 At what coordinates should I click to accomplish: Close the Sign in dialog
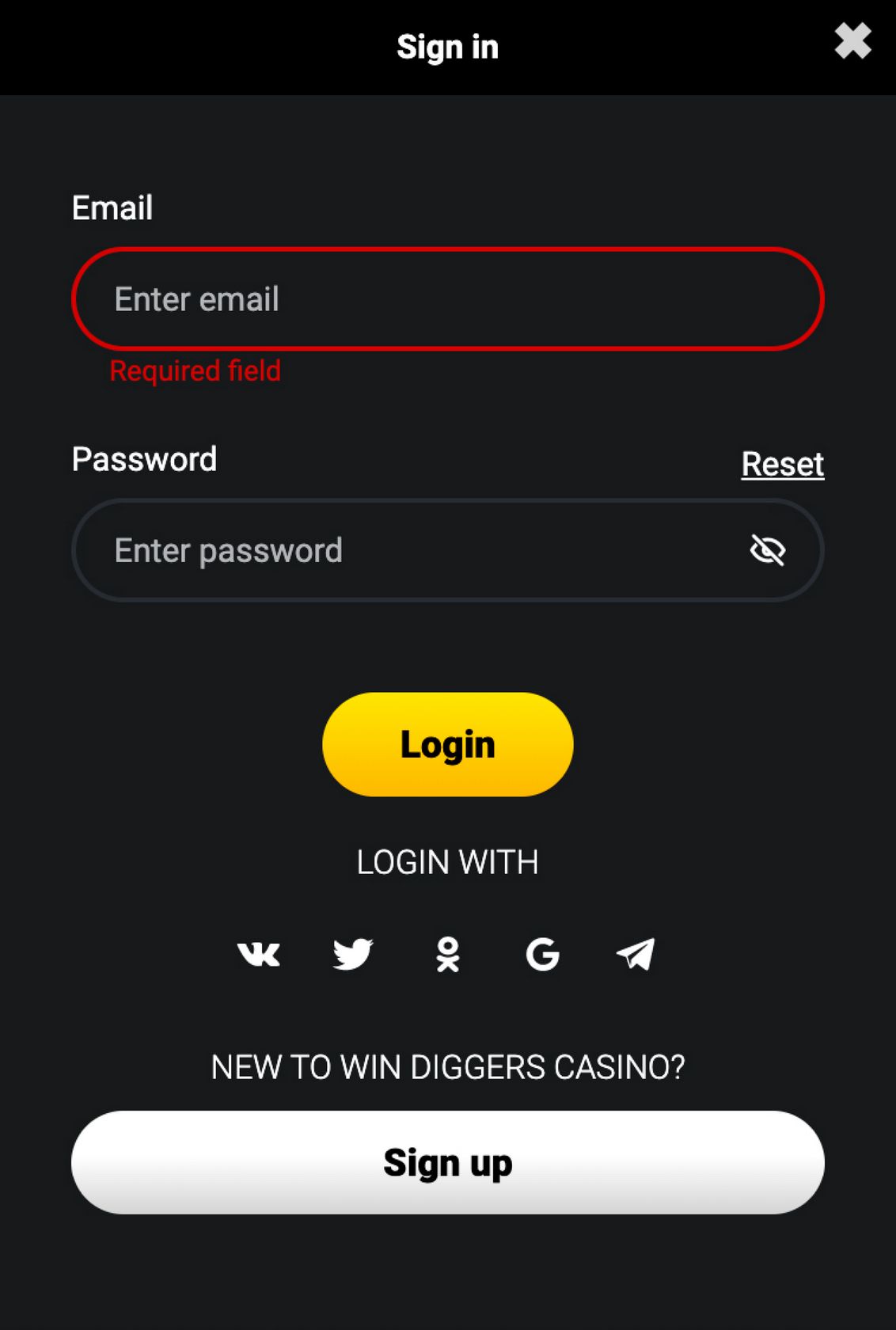(852, 41)
